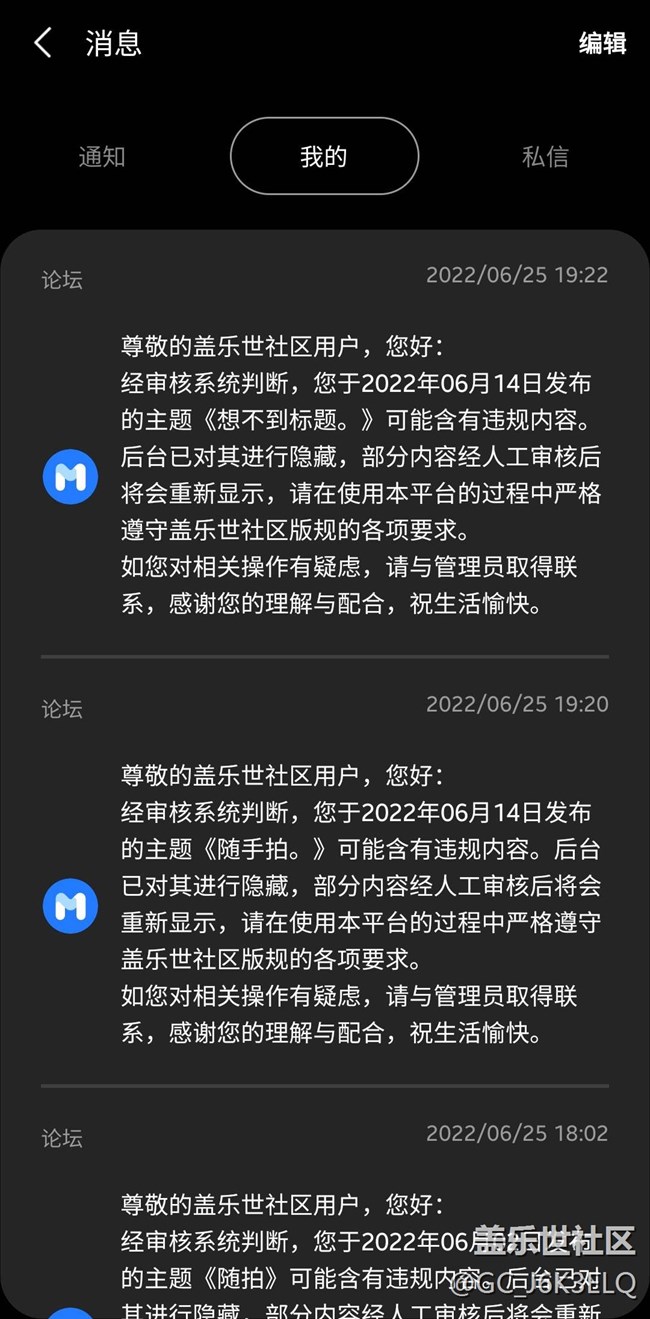Viewport: 650px width, 1319px height.
Task: Go back from the 消息 page
Action: [42, 43]
